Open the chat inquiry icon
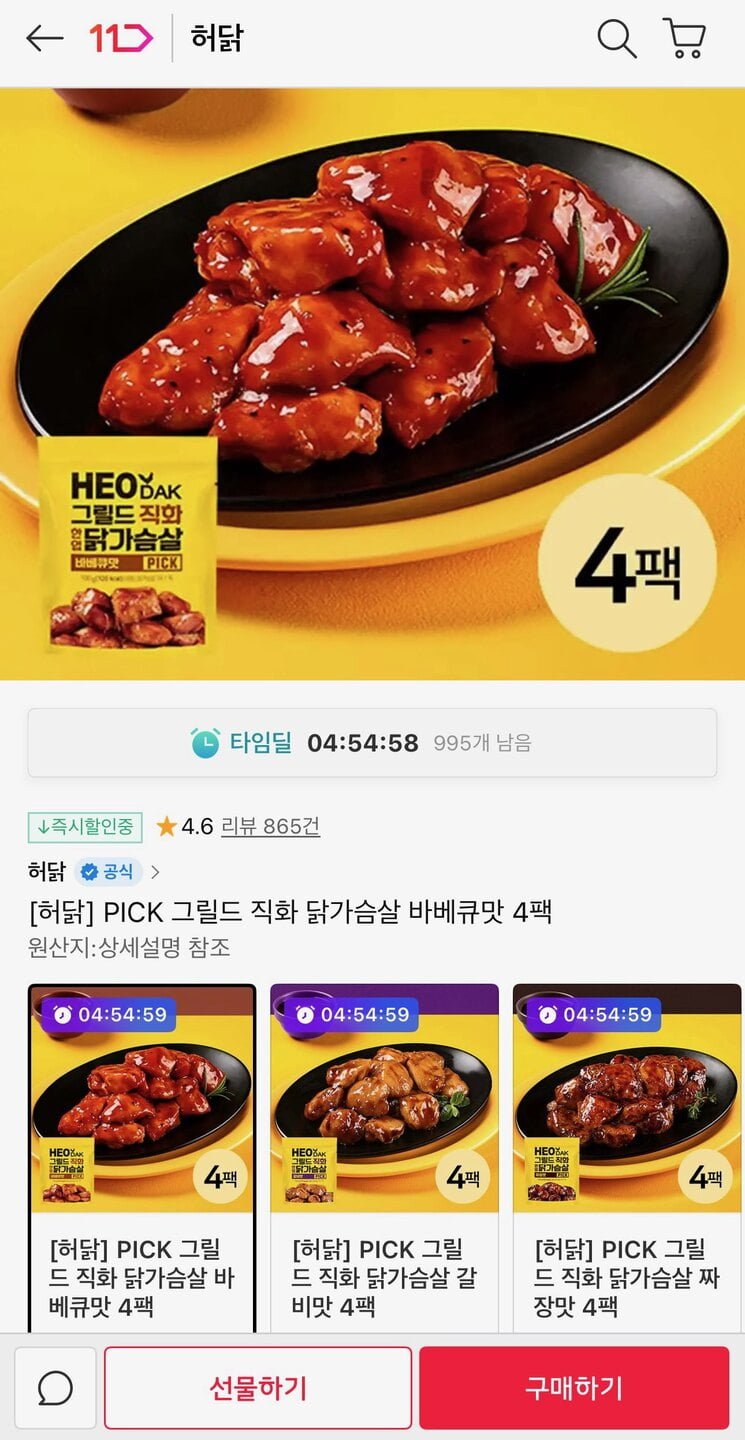 pyautogui.click(x=55, y=1388)
